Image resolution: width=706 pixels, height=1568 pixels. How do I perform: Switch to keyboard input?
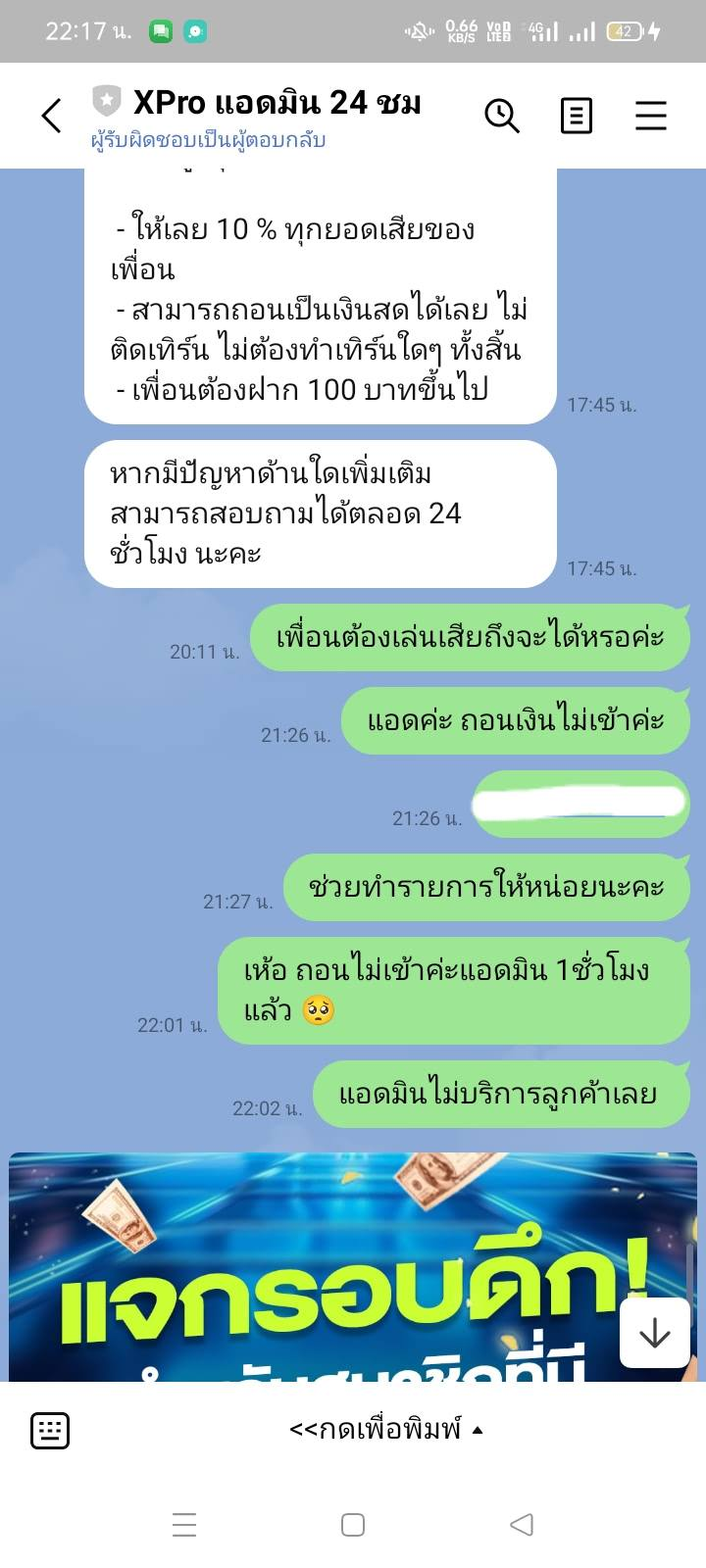[49, 1431]
